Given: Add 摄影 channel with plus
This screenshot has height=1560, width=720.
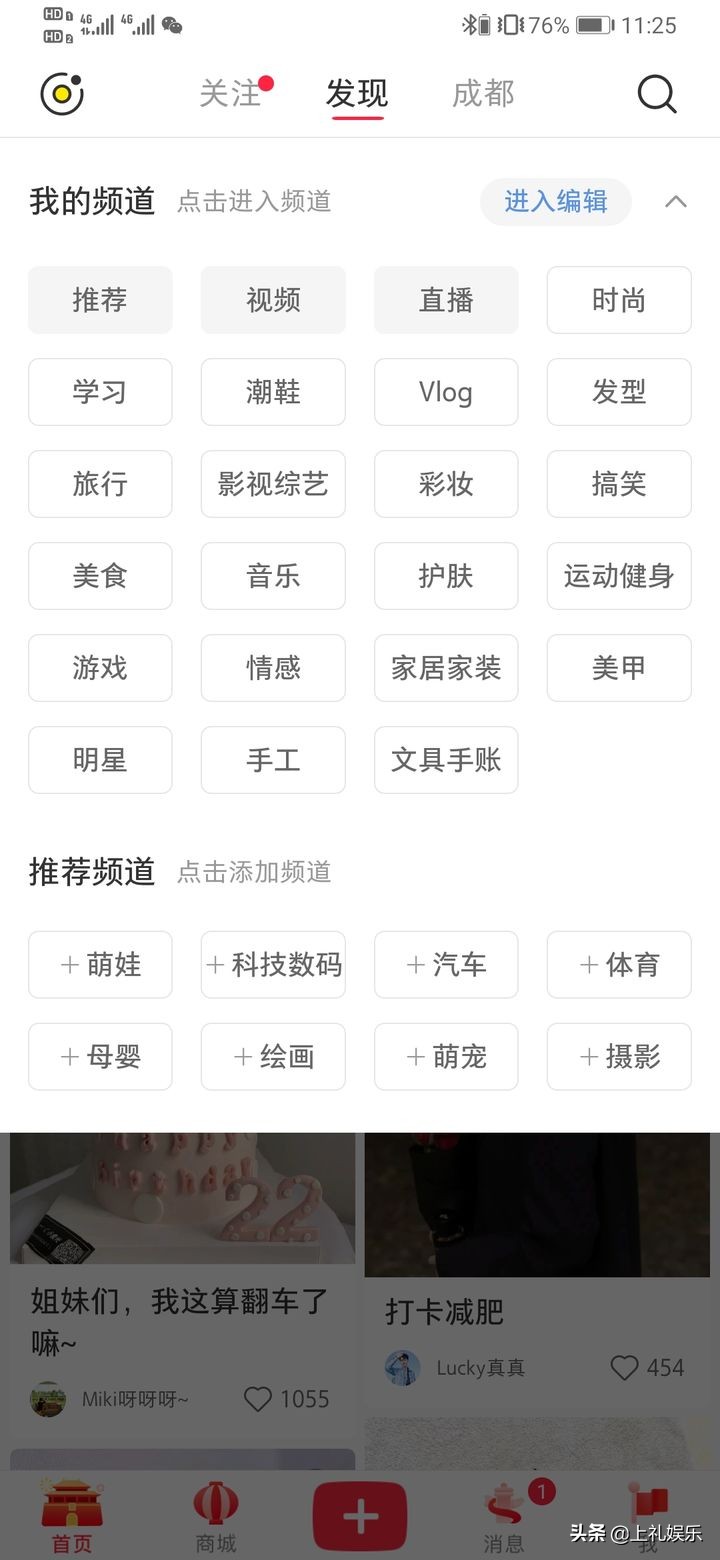Looking at the screenshot, I should point(619,1057).
